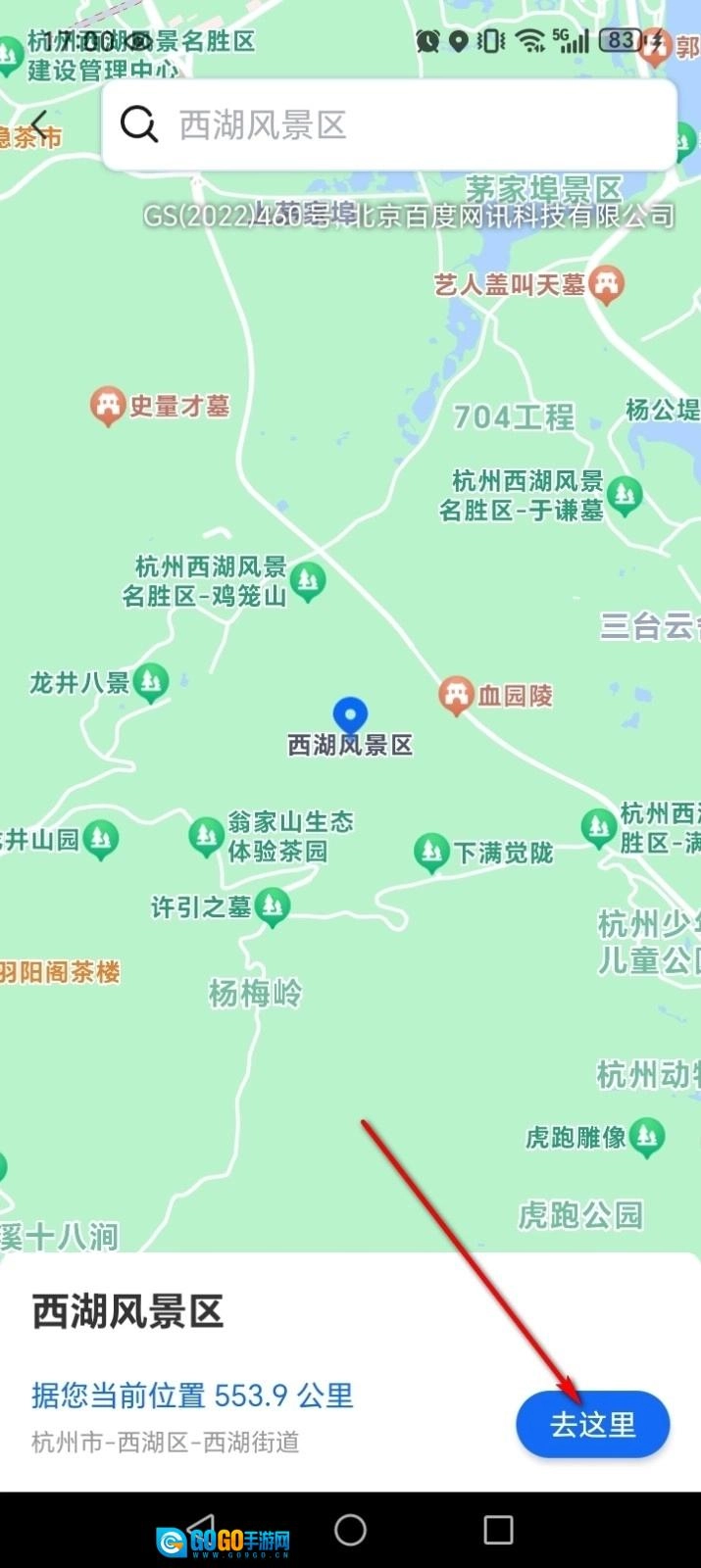Open the recent apps view
The height and width of the screenshot is (1568, 701).
coord(498,1530)
